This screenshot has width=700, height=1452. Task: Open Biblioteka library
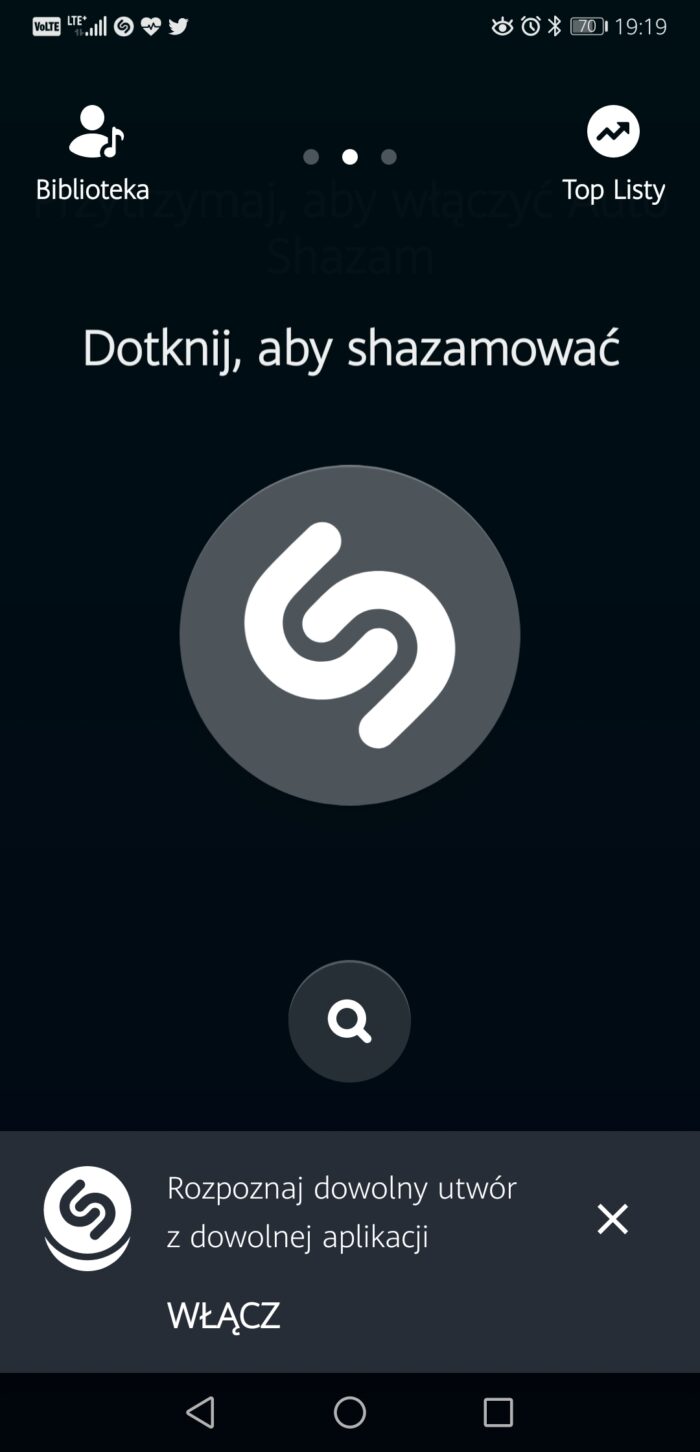(x=93, y=152)
